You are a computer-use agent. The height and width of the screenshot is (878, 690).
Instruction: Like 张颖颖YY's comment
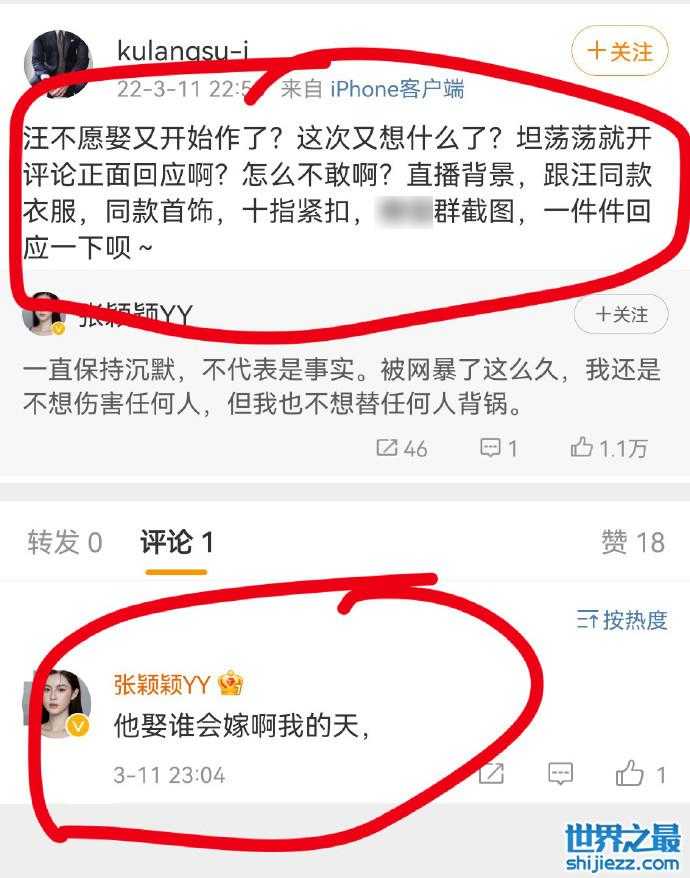[640, 773]
